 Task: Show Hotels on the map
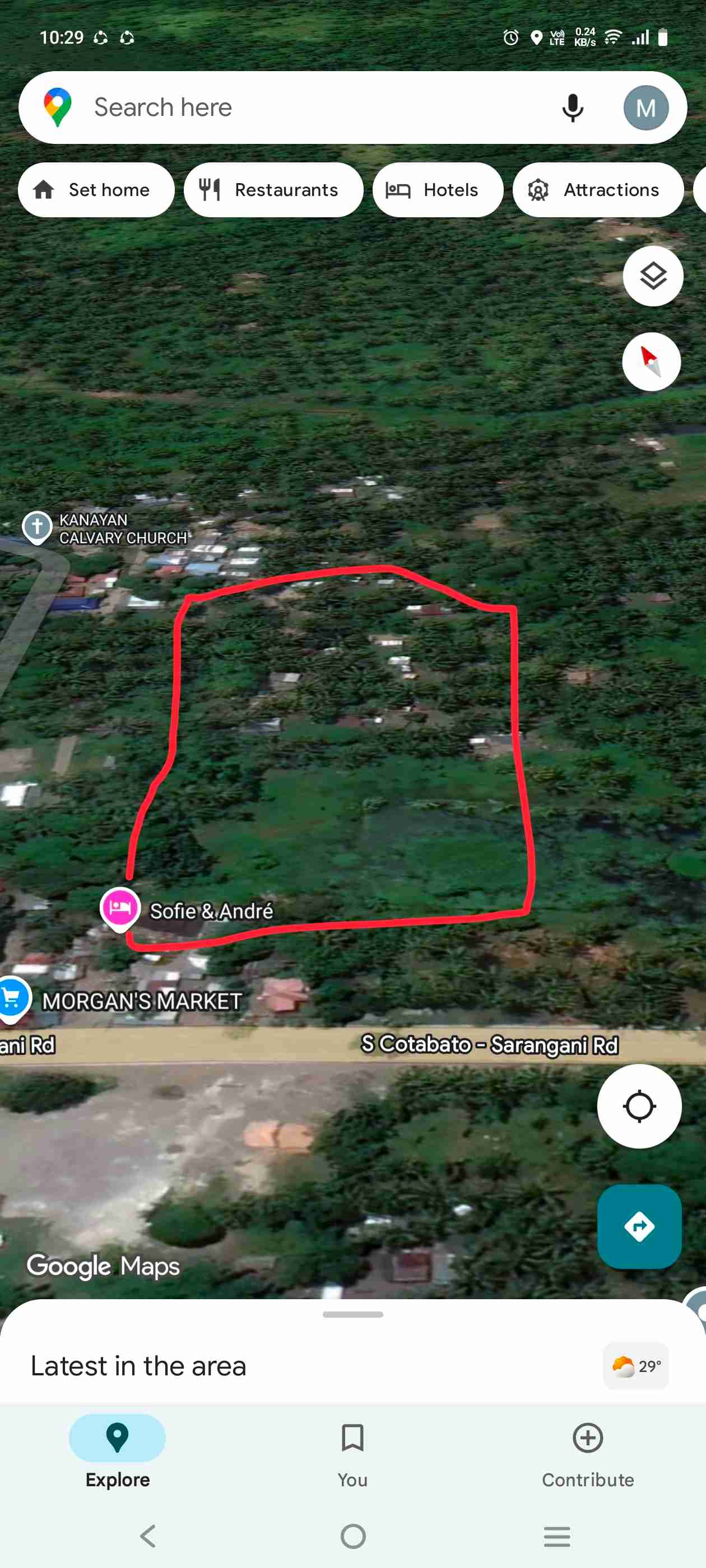point(438,190)
